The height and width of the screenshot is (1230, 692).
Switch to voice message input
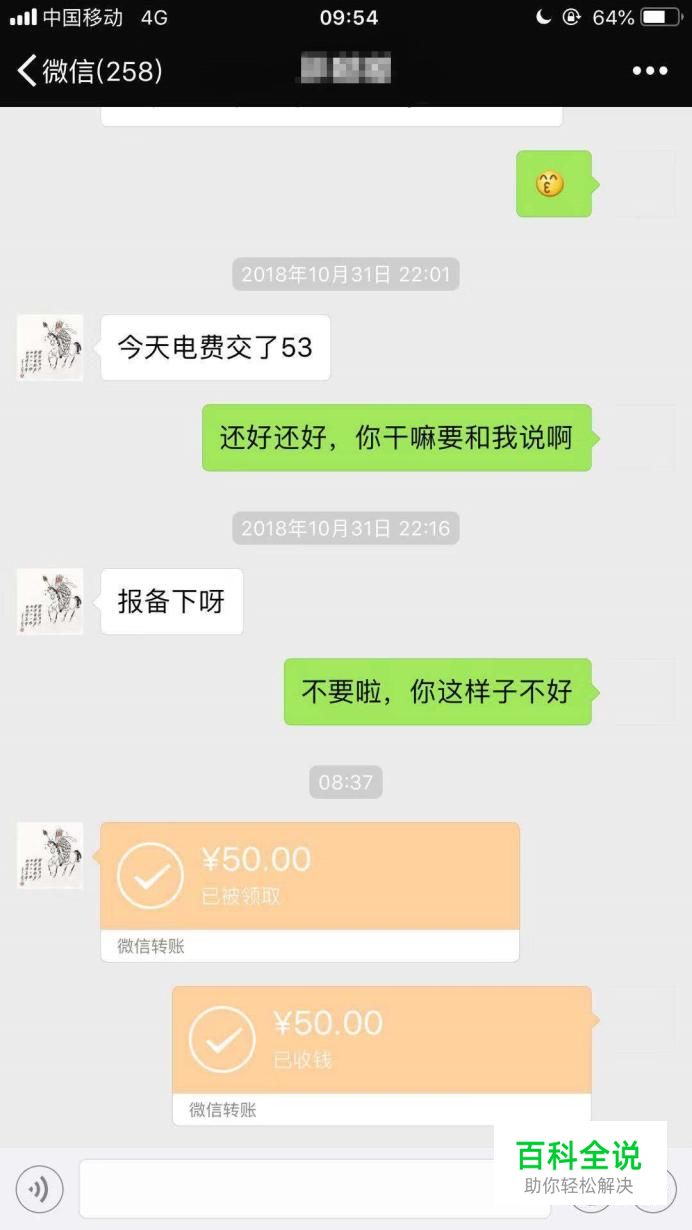point(40,1190)
